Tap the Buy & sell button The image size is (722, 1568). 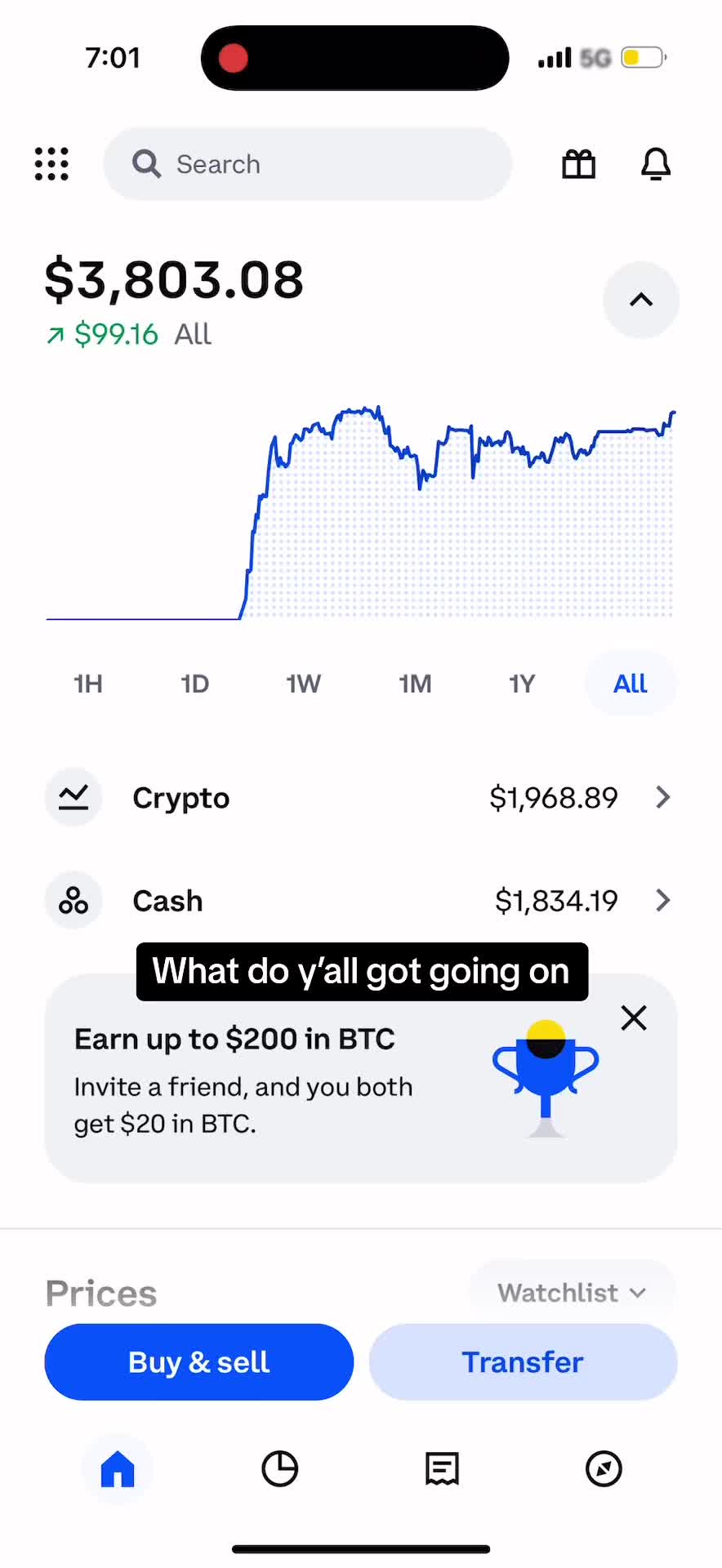pos(199,1362)
